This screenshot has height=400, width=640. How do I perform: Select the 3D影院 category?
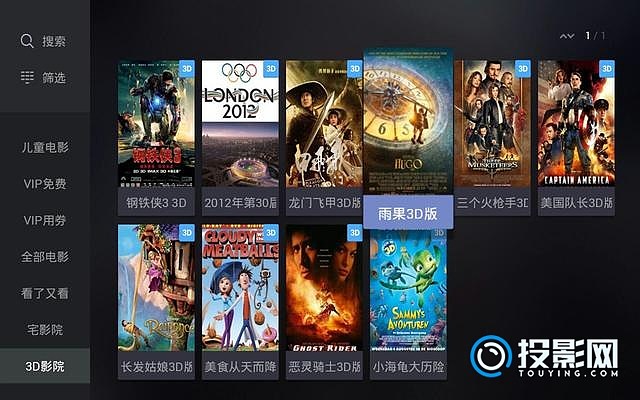coord(45,367)
